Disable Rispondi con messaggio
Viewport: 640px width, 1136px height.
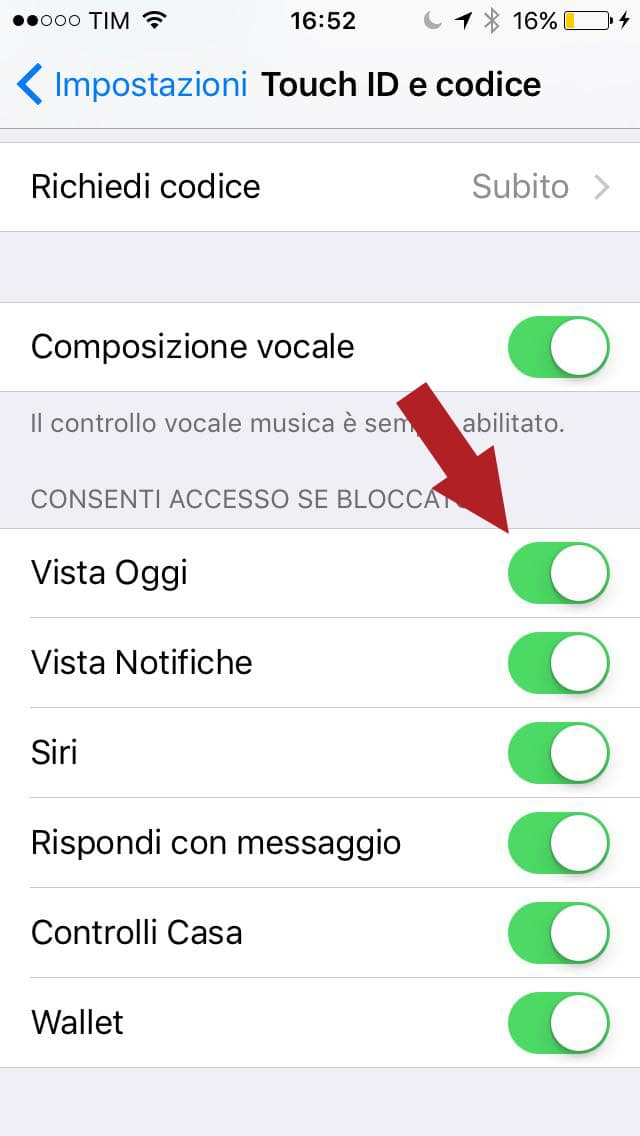click(558, 843)
